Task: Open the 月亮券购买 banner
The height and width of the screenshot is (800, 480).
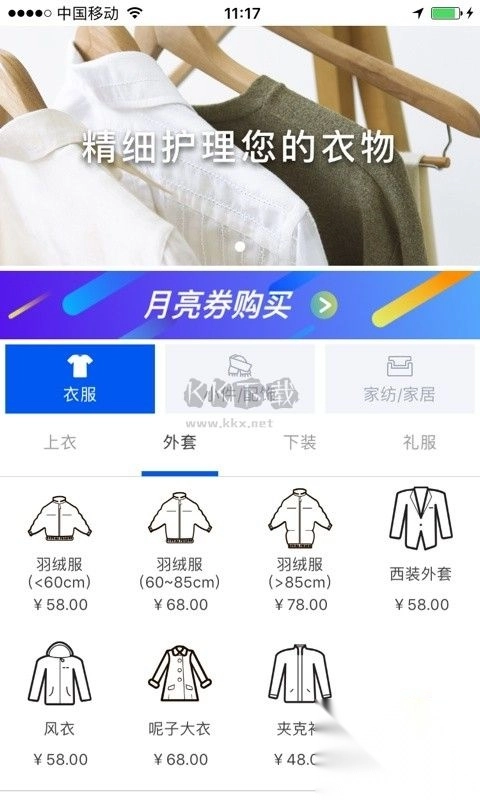Action: 240,305
